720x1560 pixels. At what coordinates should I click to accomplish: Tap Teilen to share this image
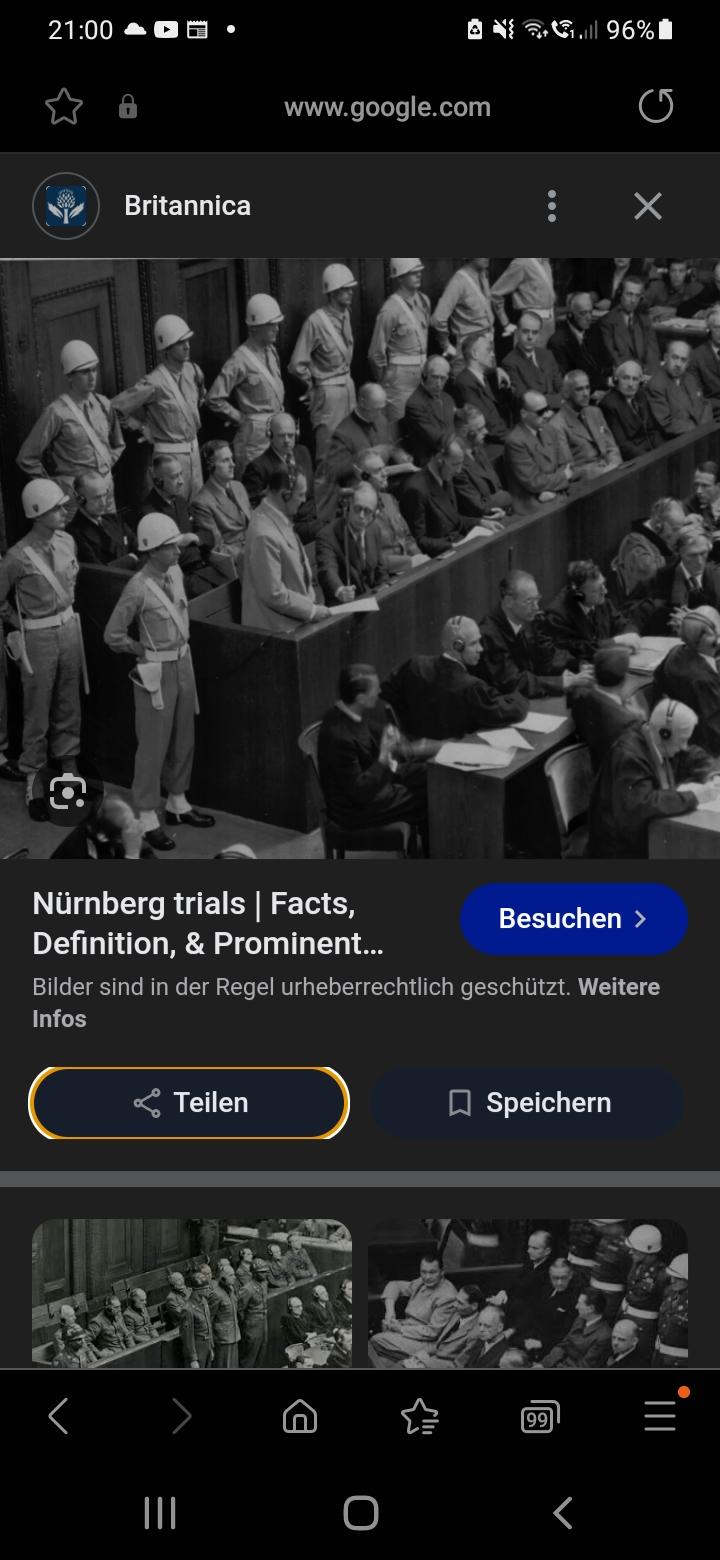(189, 1103)
